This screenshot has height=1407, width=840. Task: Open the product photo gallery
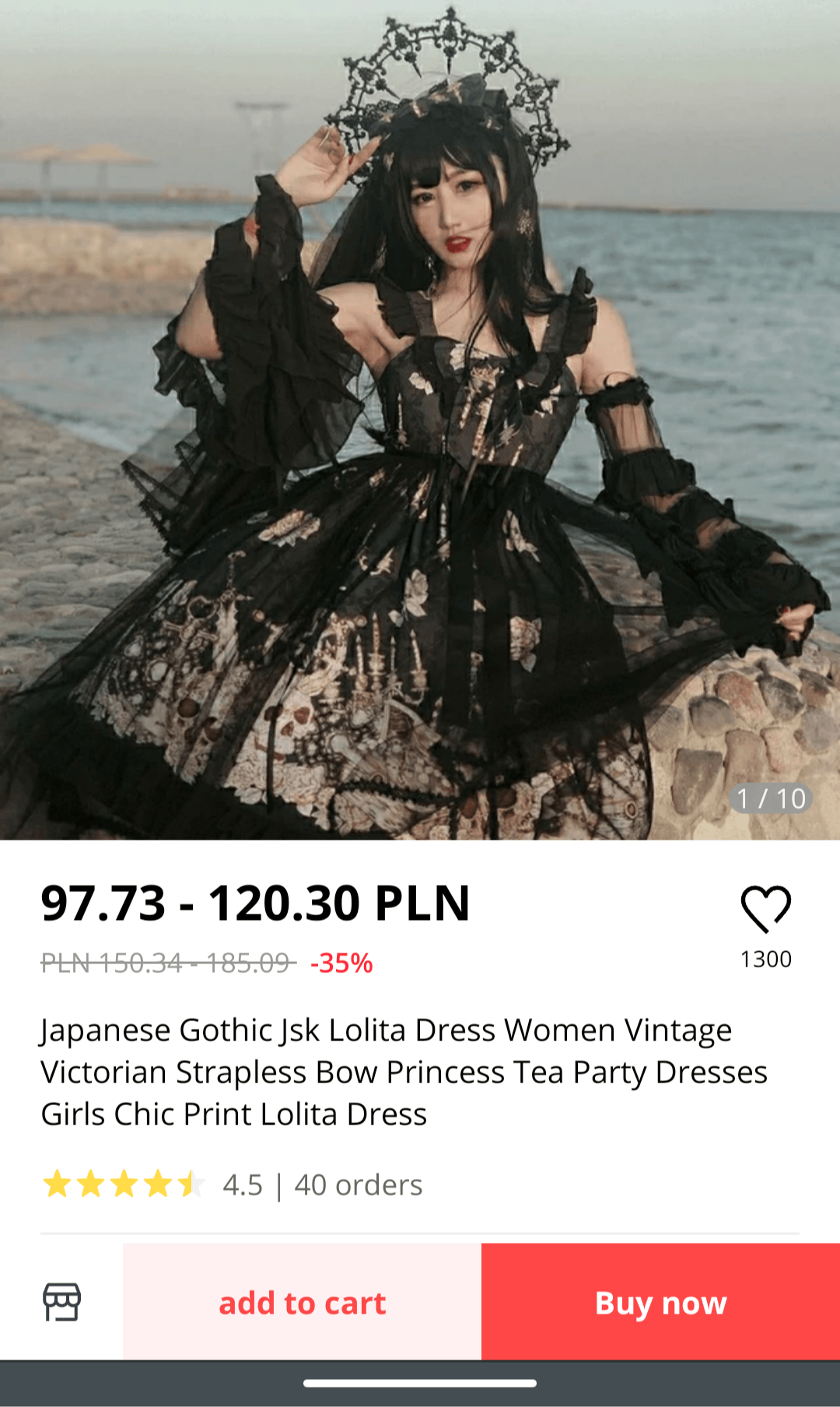coord(420,420)
